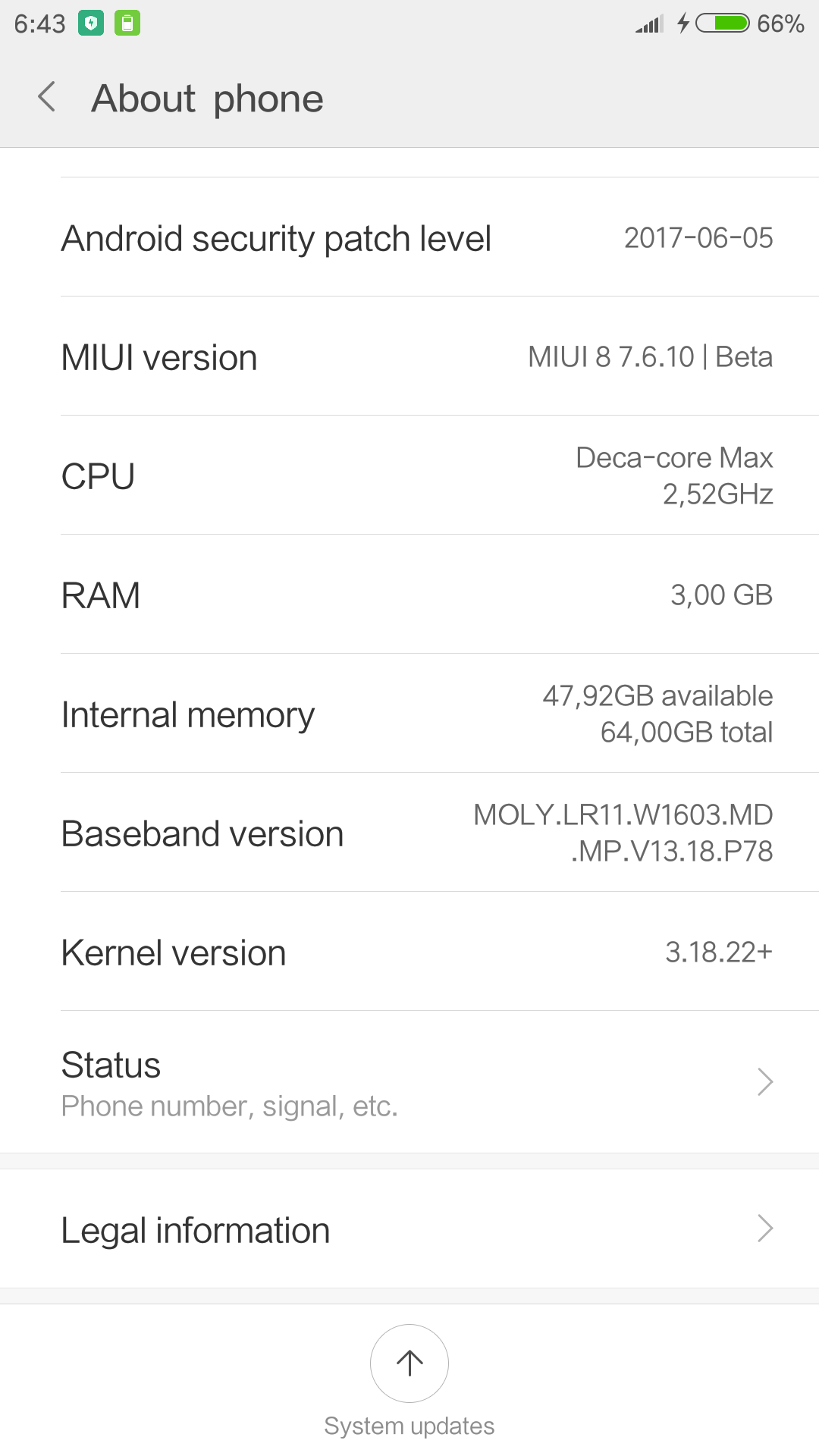Tap the System updates button
Image resolution: width=819 pixels, height=1456 pixels.
pyautogui.click(x=409, y=1364)
